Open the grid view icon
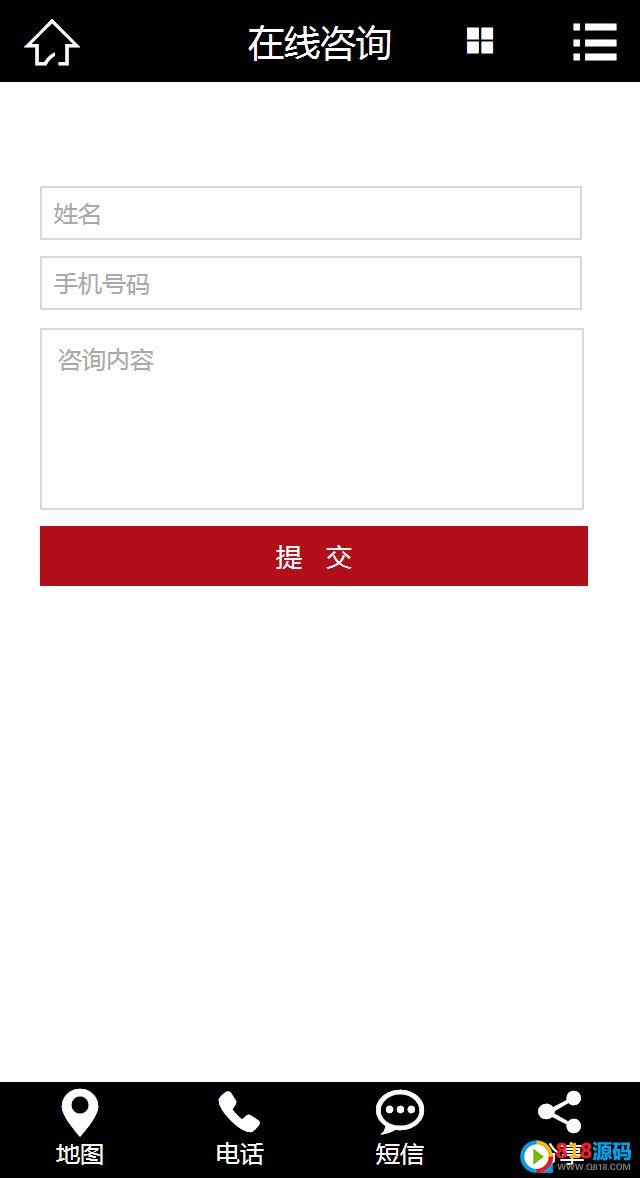This screenshot has width=640, height=1178. 480,41
